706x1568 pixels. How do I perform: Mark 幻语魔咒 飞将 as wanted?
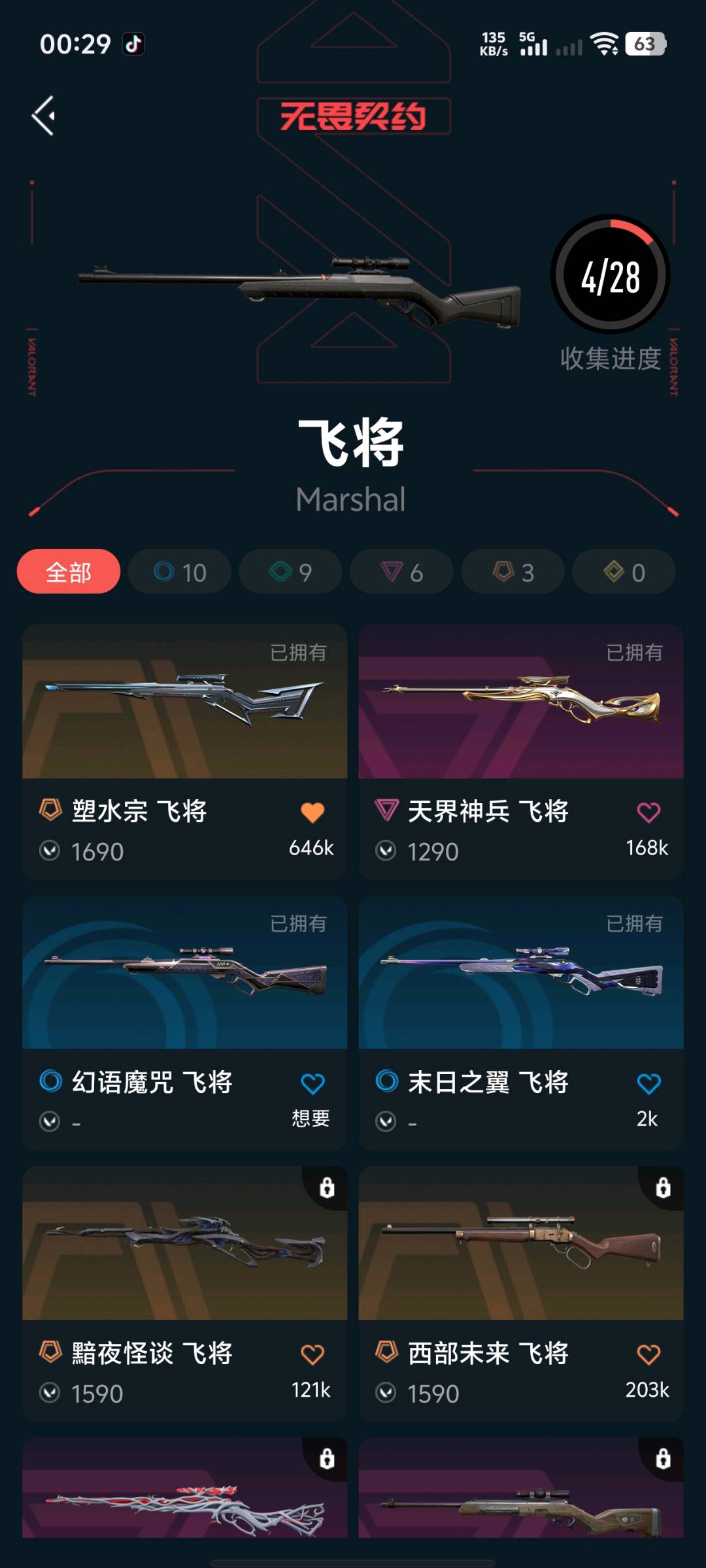coord(312,1084)
